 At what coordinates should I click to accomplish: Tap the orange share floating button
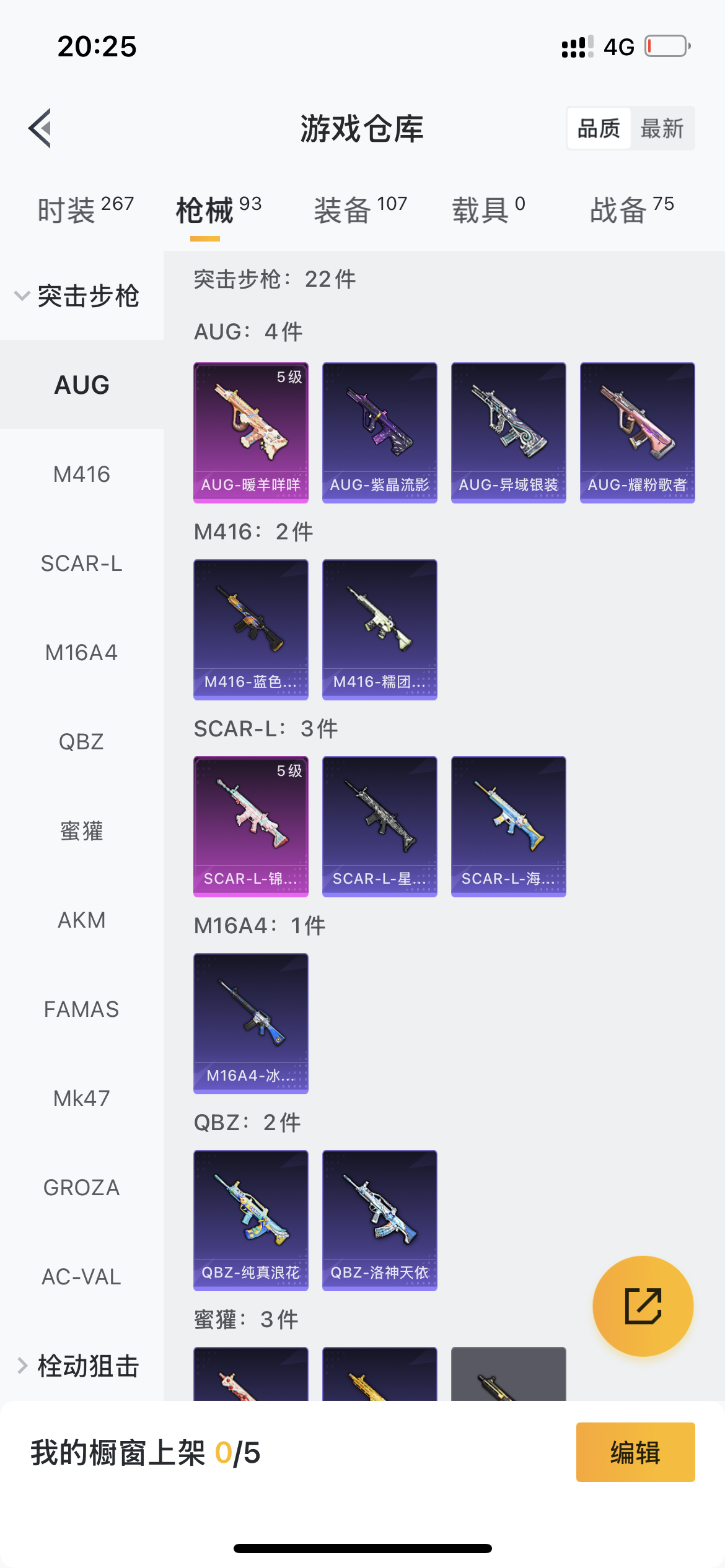(x=643, y=1305)
